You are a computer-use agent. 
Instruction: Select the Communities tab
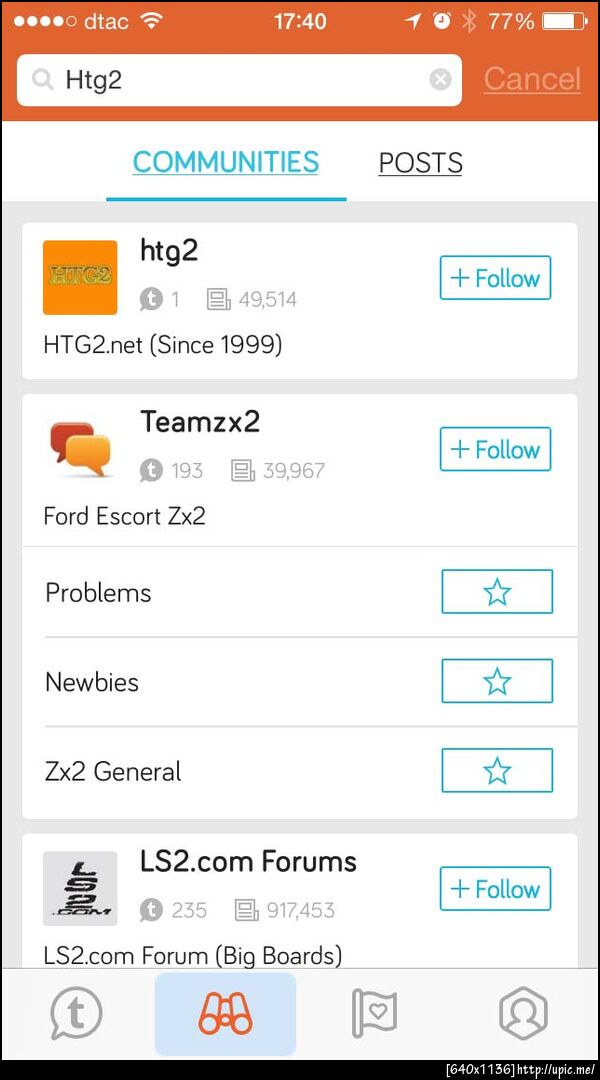[226, 163]
